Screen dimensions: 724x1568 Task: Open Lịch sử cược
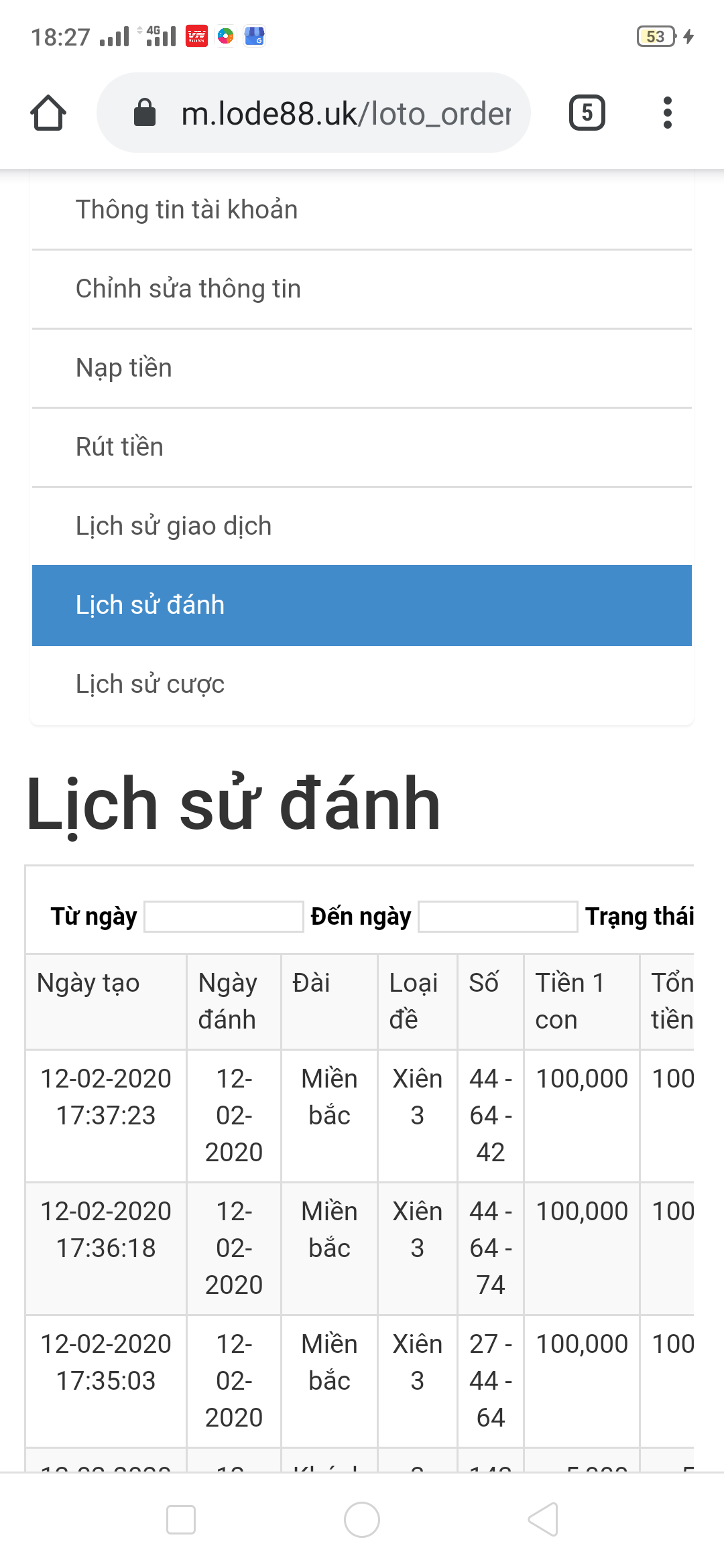(362, 684)
